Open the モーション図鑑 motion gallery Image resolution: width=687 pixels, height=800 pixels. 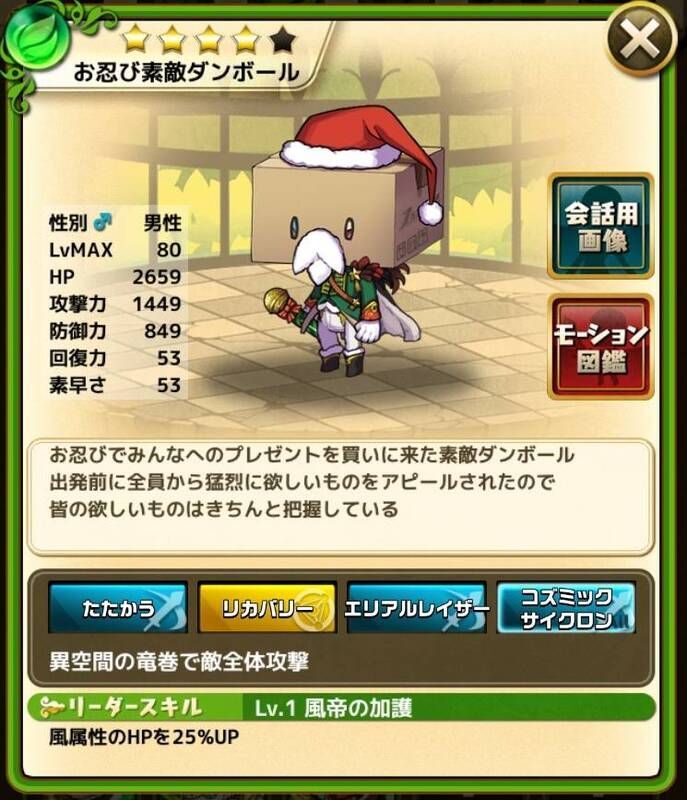[600, 346]
